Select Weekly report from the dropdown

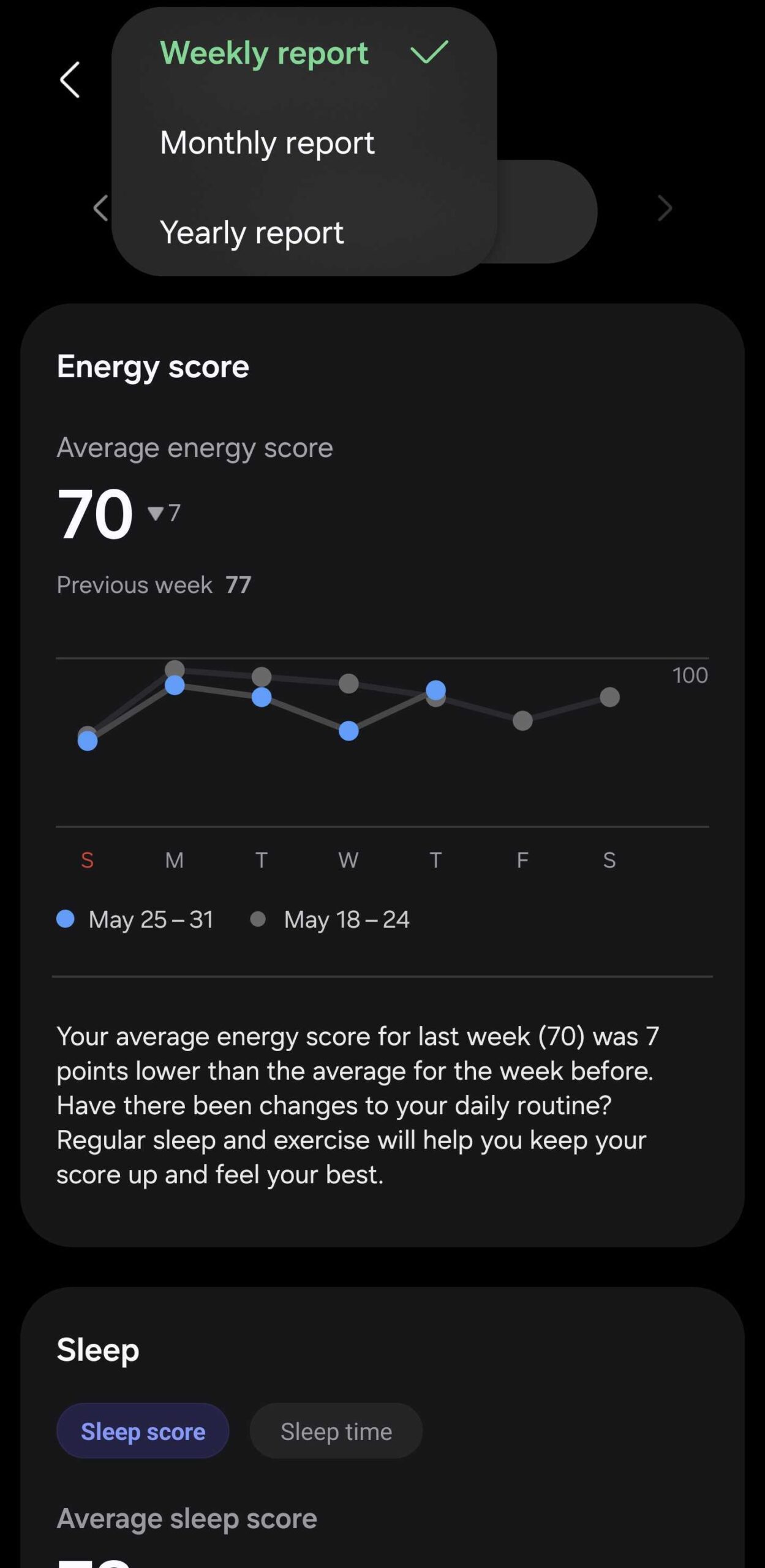264,53
